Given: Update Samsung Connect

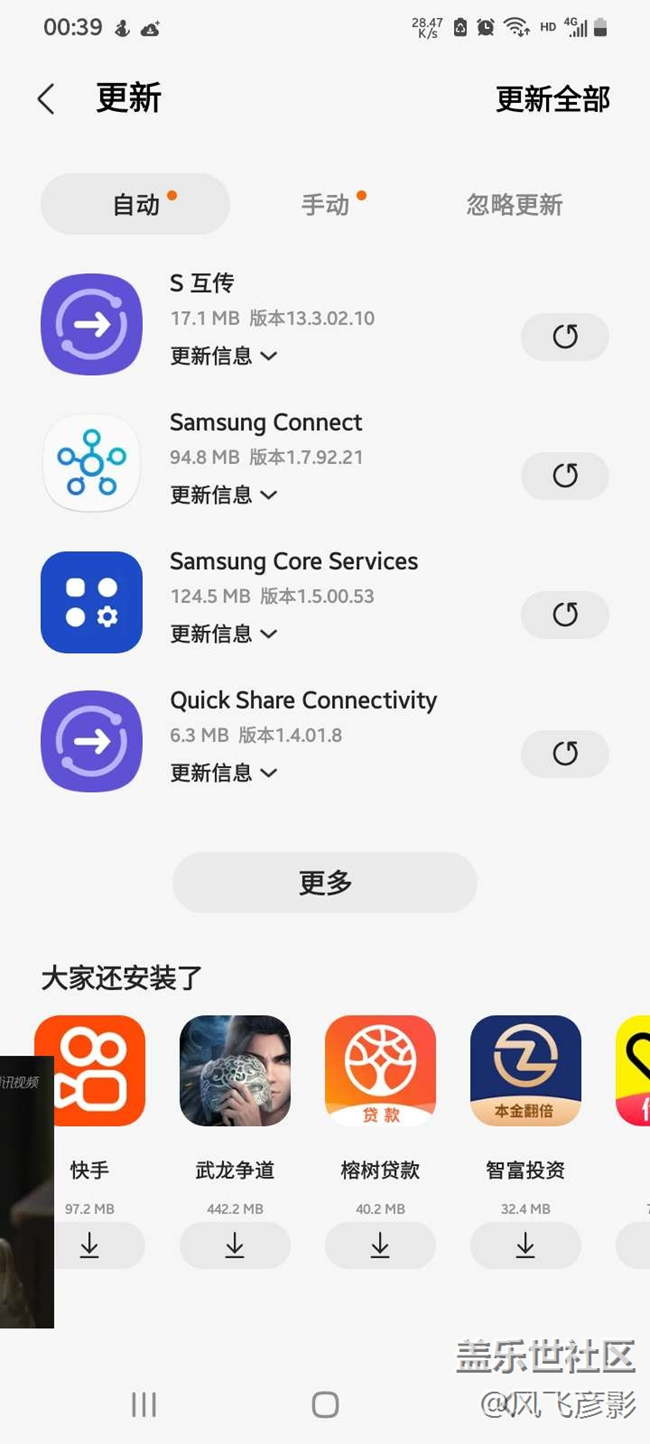Looking at the screenshot, I should [565, 476].
